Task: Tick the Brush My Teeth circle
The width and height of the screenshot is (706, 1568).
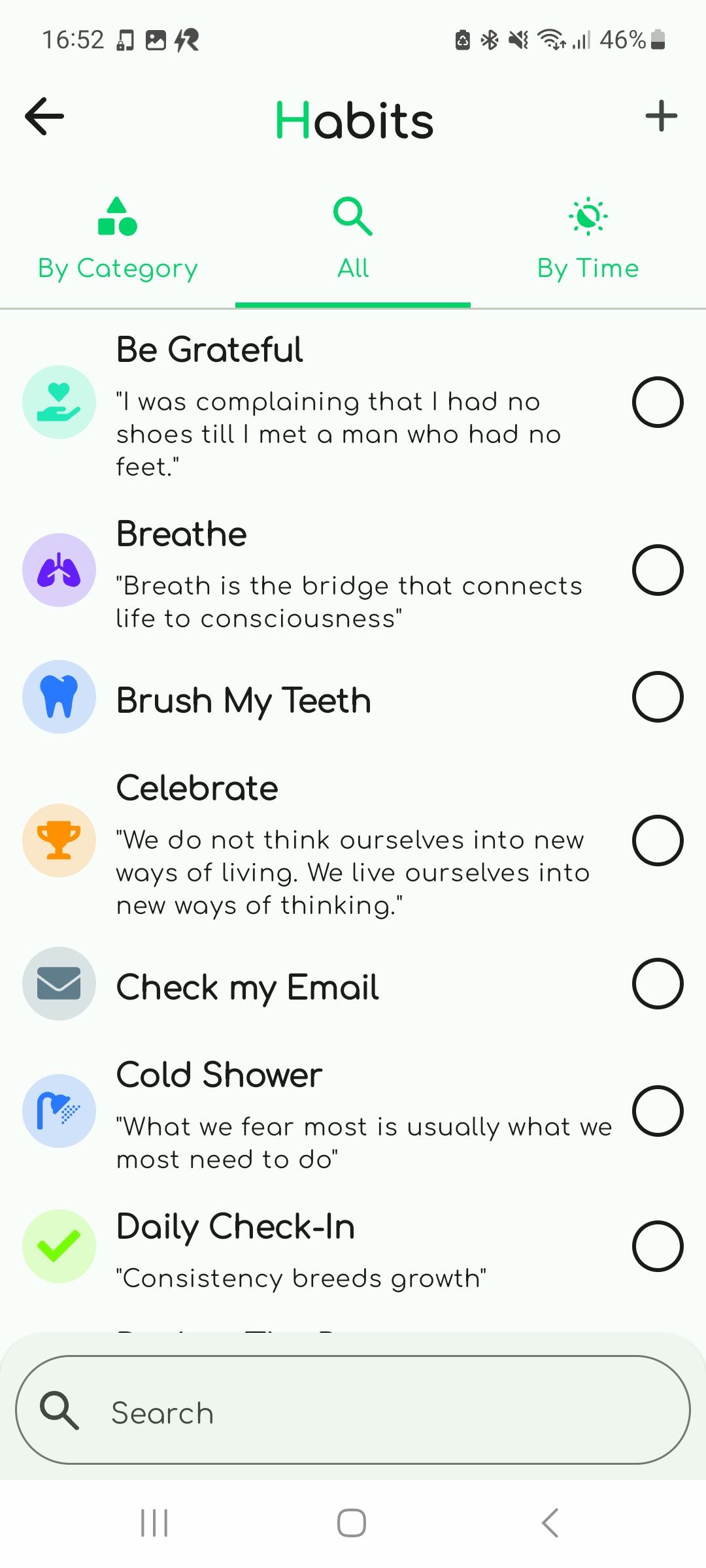Action: tap(658, 696)
